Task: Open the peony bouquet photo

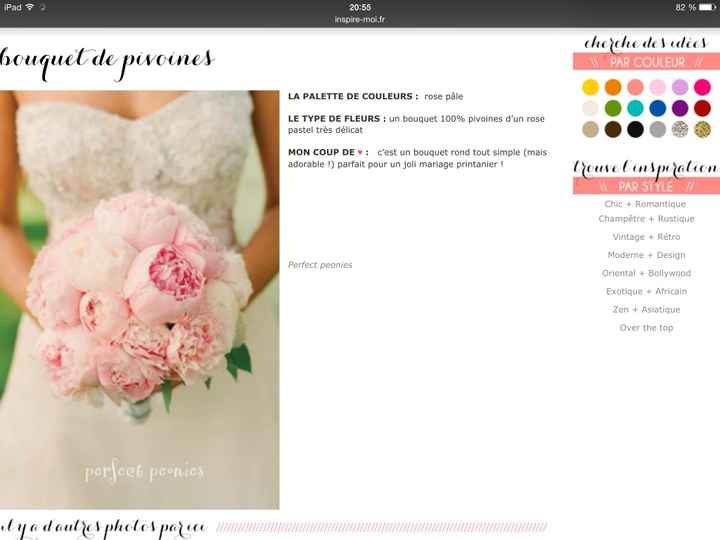Action: 139,300
